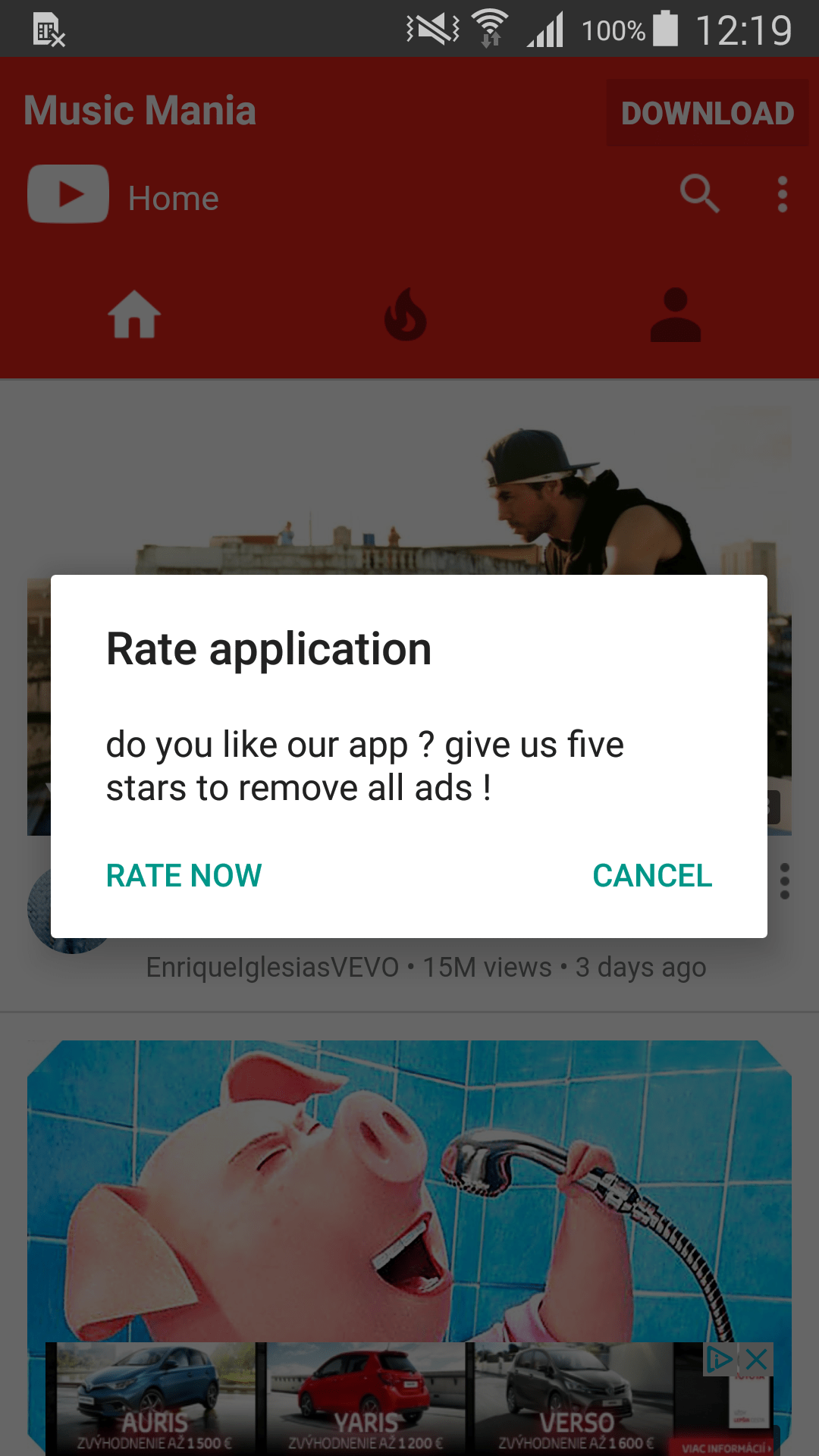Image resolution: width=819 pixels, height=1456 pixels.
Task: Open the search icon
Action: point(699,194)
